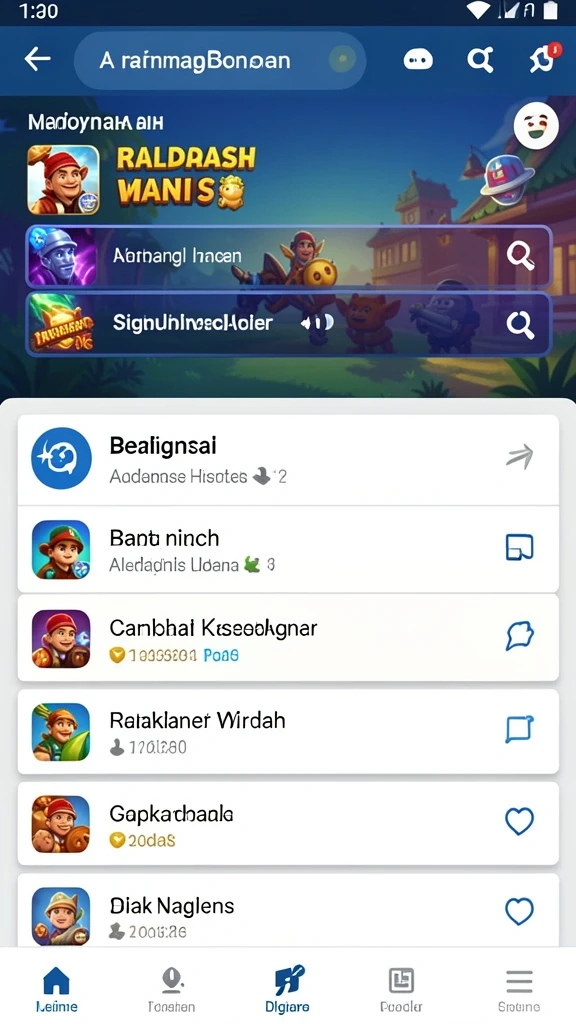576x1024 pixels.
Task: Open the Abrhangl Inacen banner row
Action: [x=289, y=257]
